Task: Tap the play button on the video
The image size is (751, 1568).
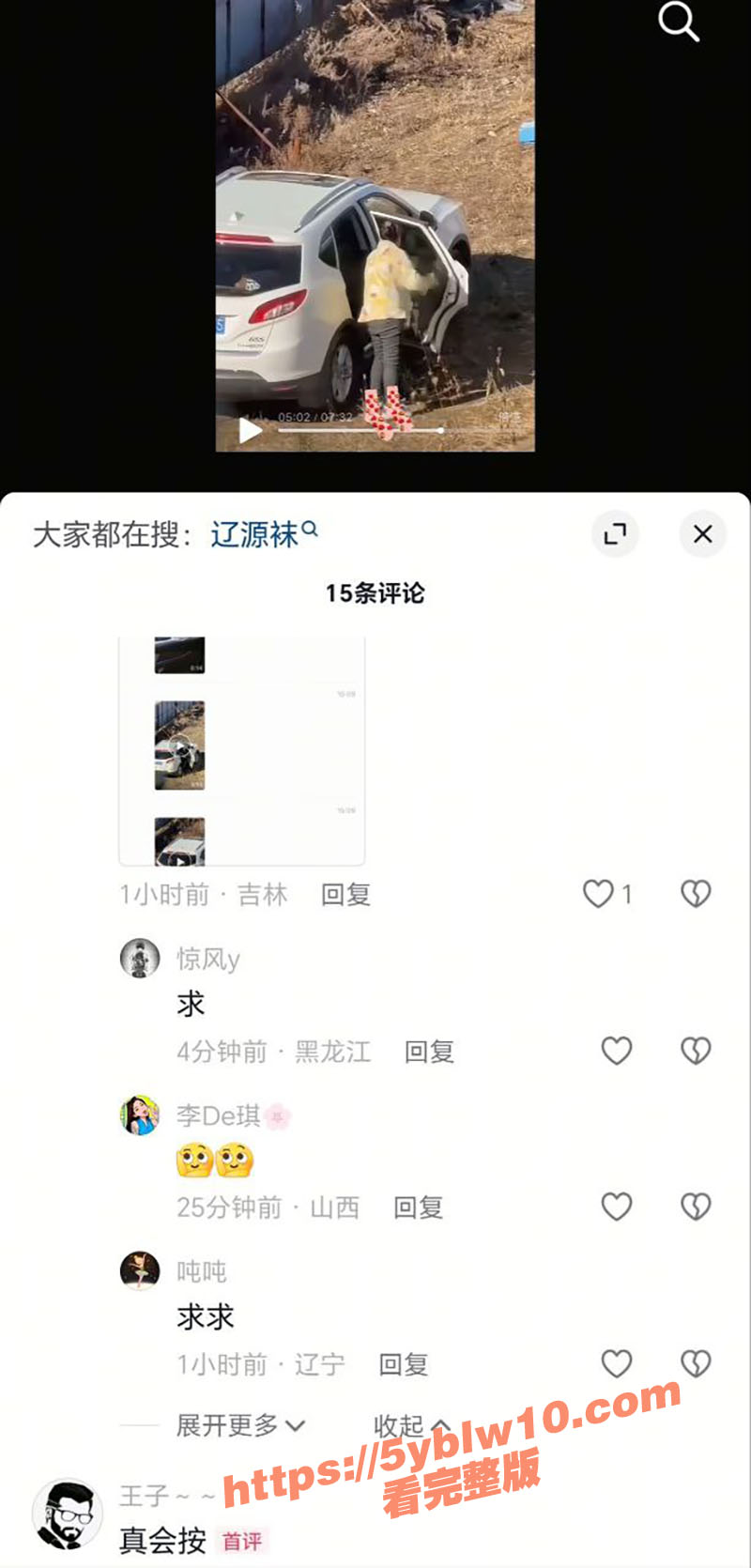Action: coord(248,432)
